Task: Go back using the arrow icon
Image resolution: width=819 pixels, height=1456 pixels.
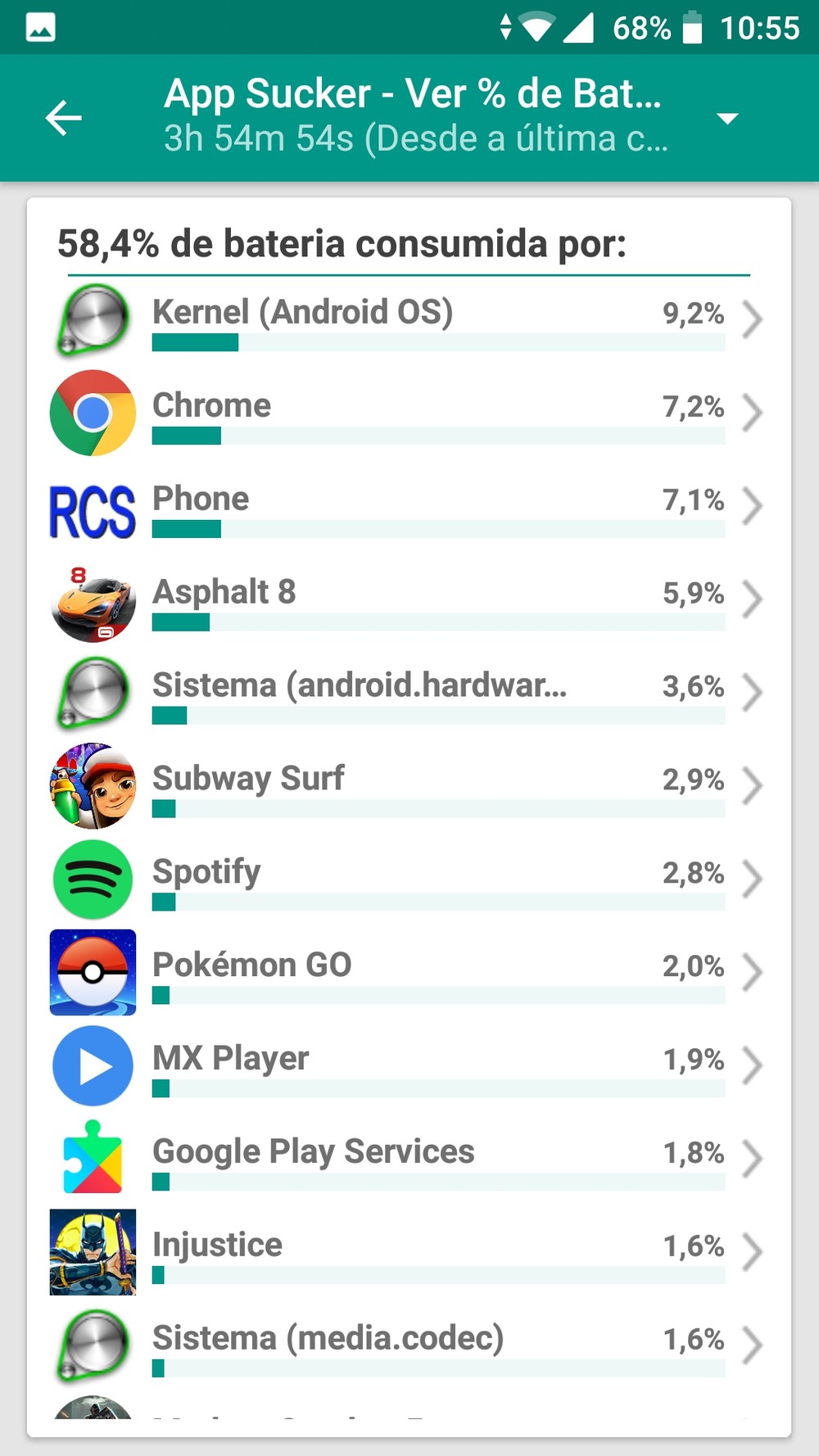Action: 63,118
